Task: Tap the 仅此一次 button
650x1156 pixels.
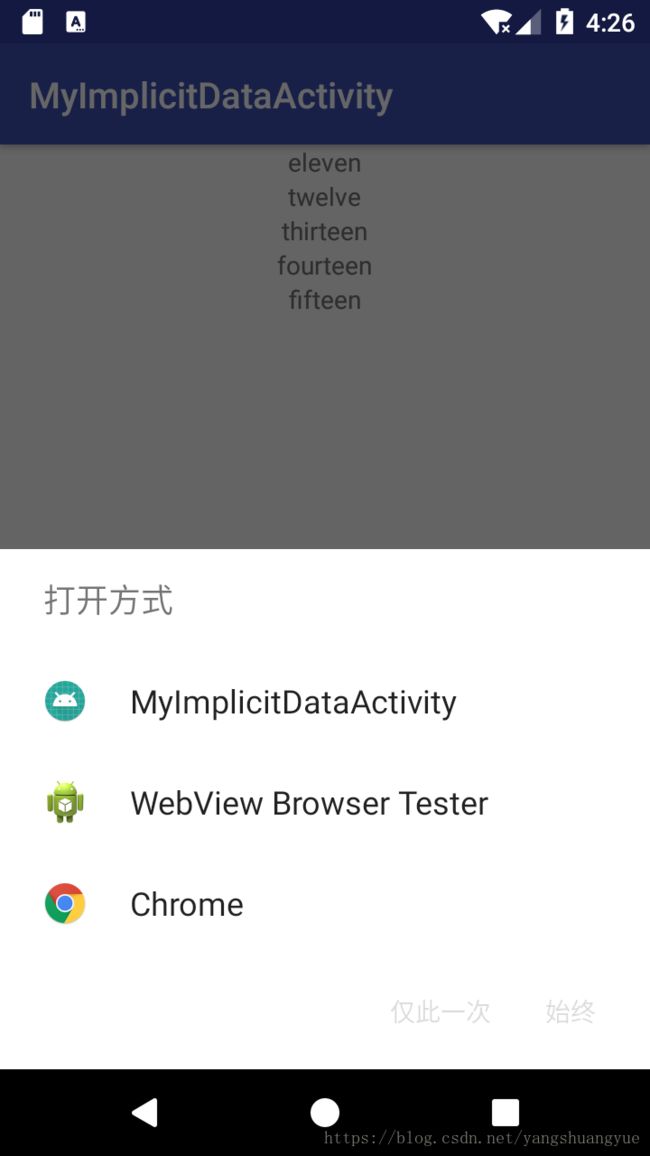Action: coord(441,1012)
